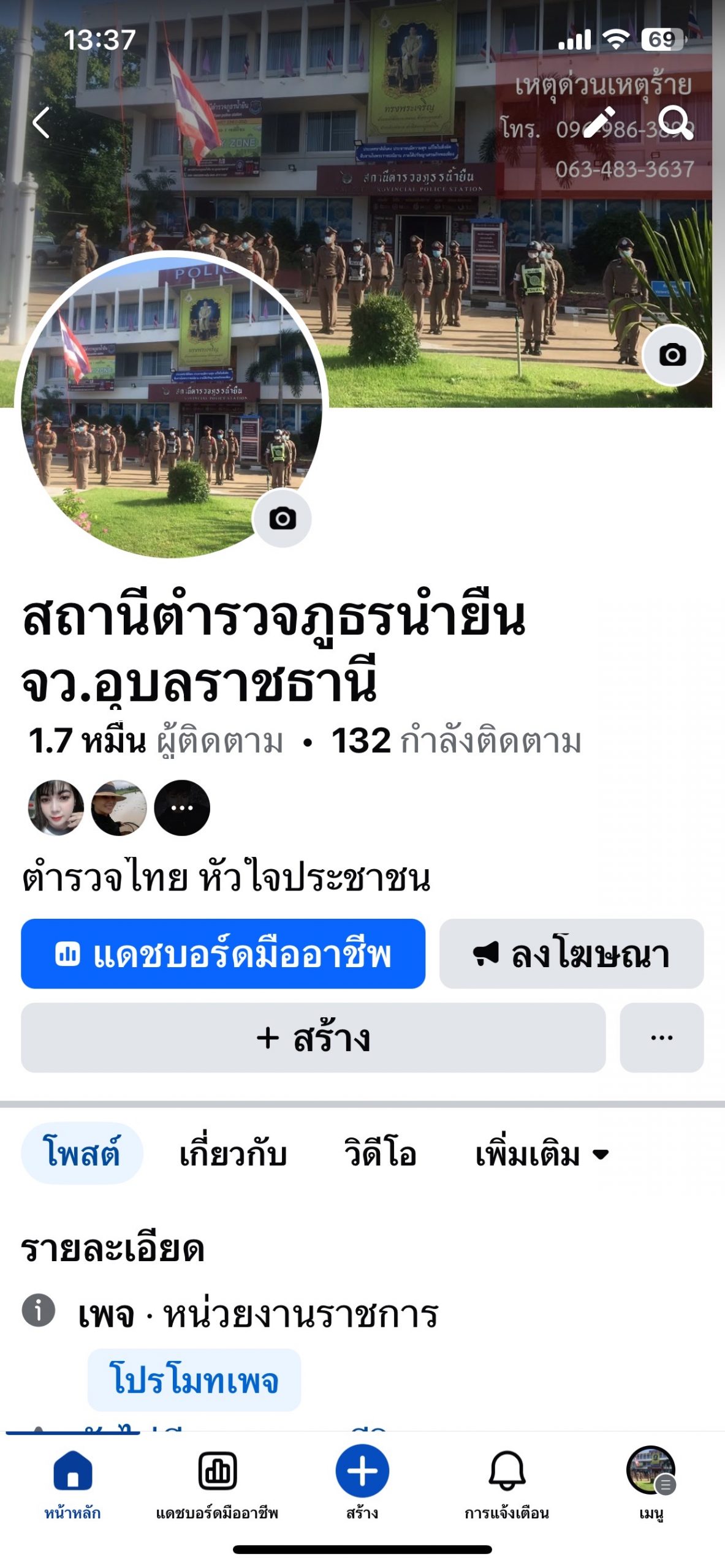Viewport: 725px width, 1568px height.
Task: Open the three-dot more options button
Action: 661,1038
